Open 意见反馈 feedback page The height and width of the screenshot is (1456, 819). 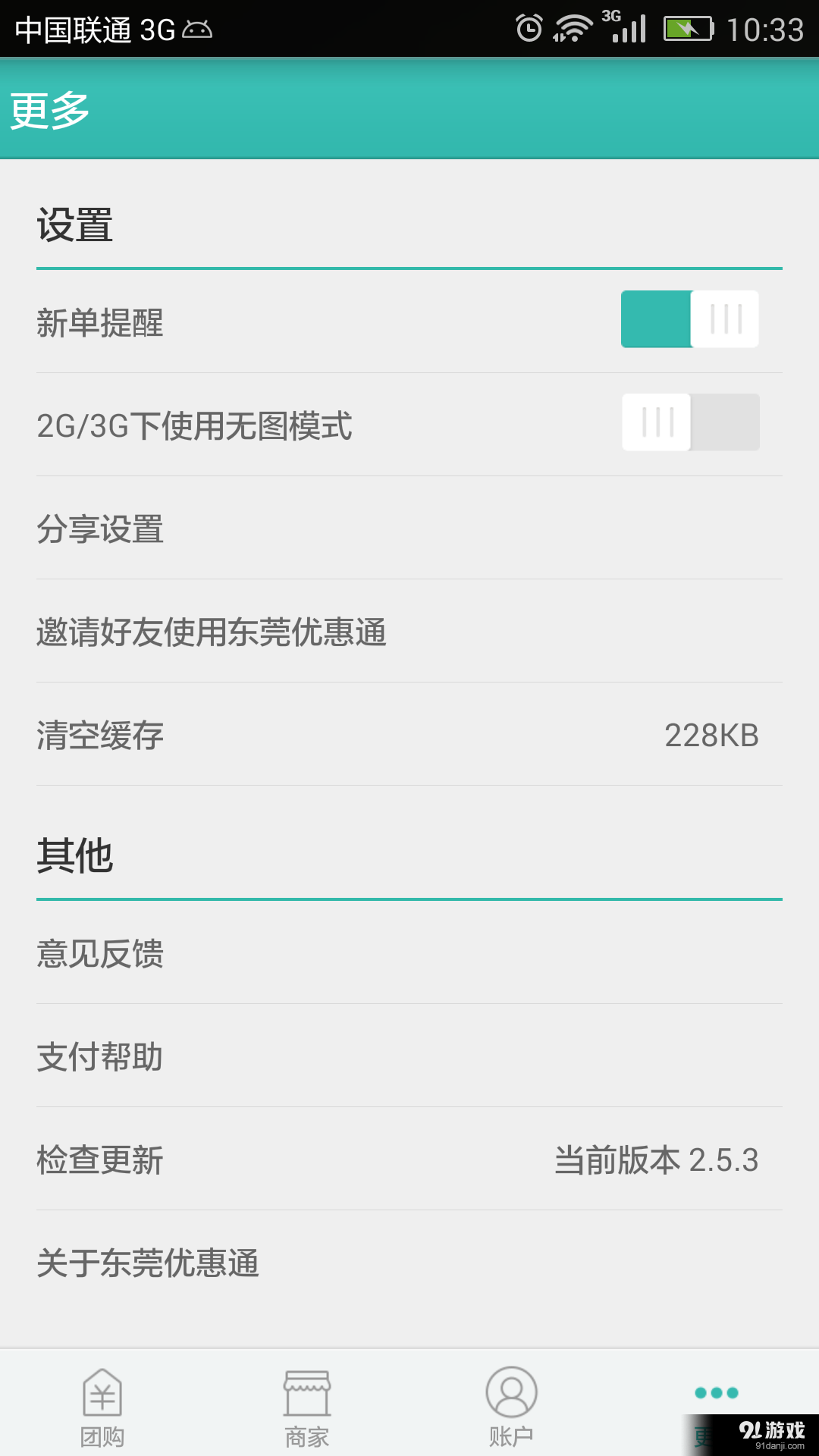(x=409, y=954)
